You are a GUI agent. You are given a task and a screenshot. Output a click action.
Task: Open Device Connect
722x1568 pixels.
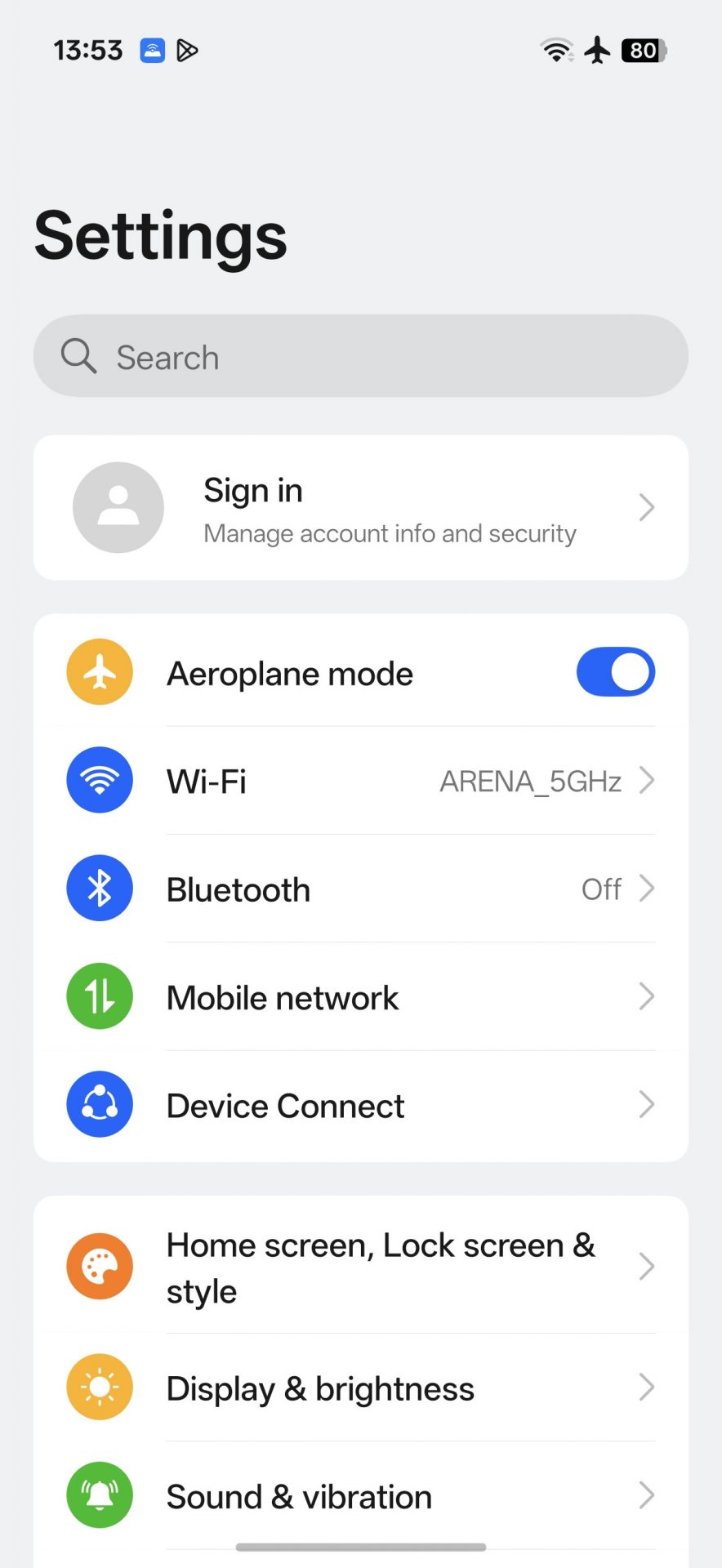coord(361,1105)
